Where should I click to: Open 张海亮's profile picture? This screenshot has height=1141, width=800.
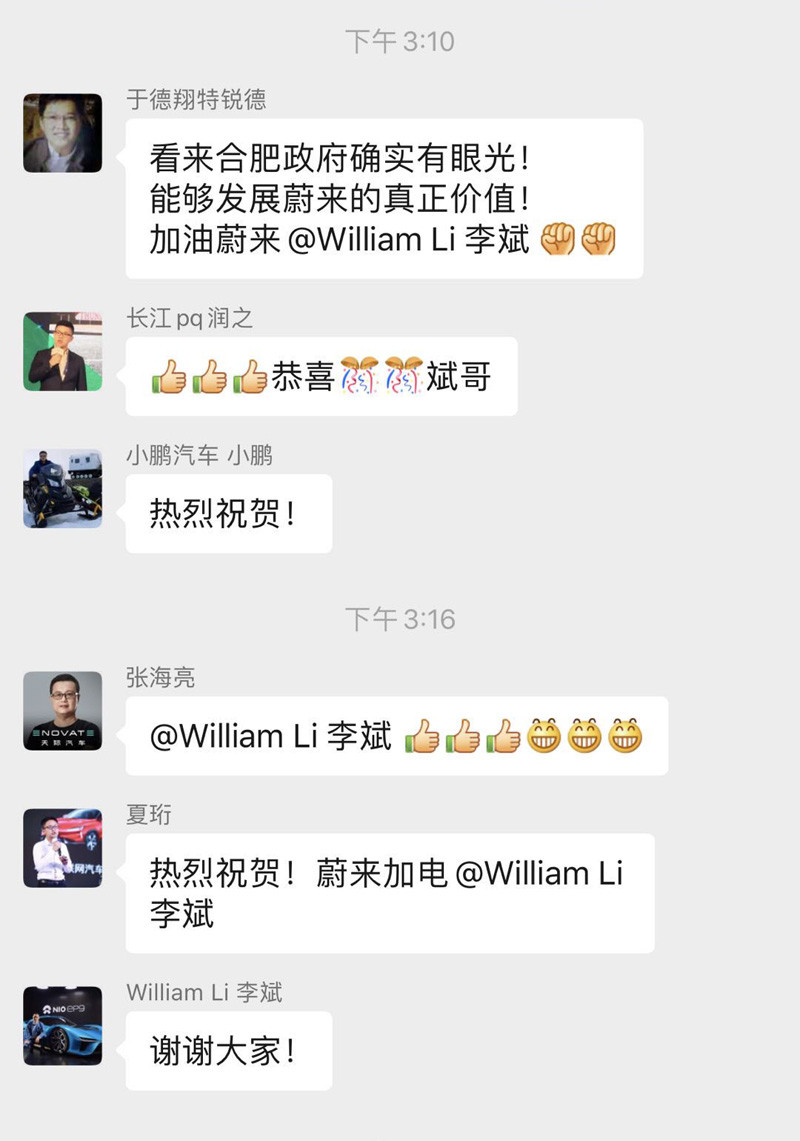(x=63, y=711)
